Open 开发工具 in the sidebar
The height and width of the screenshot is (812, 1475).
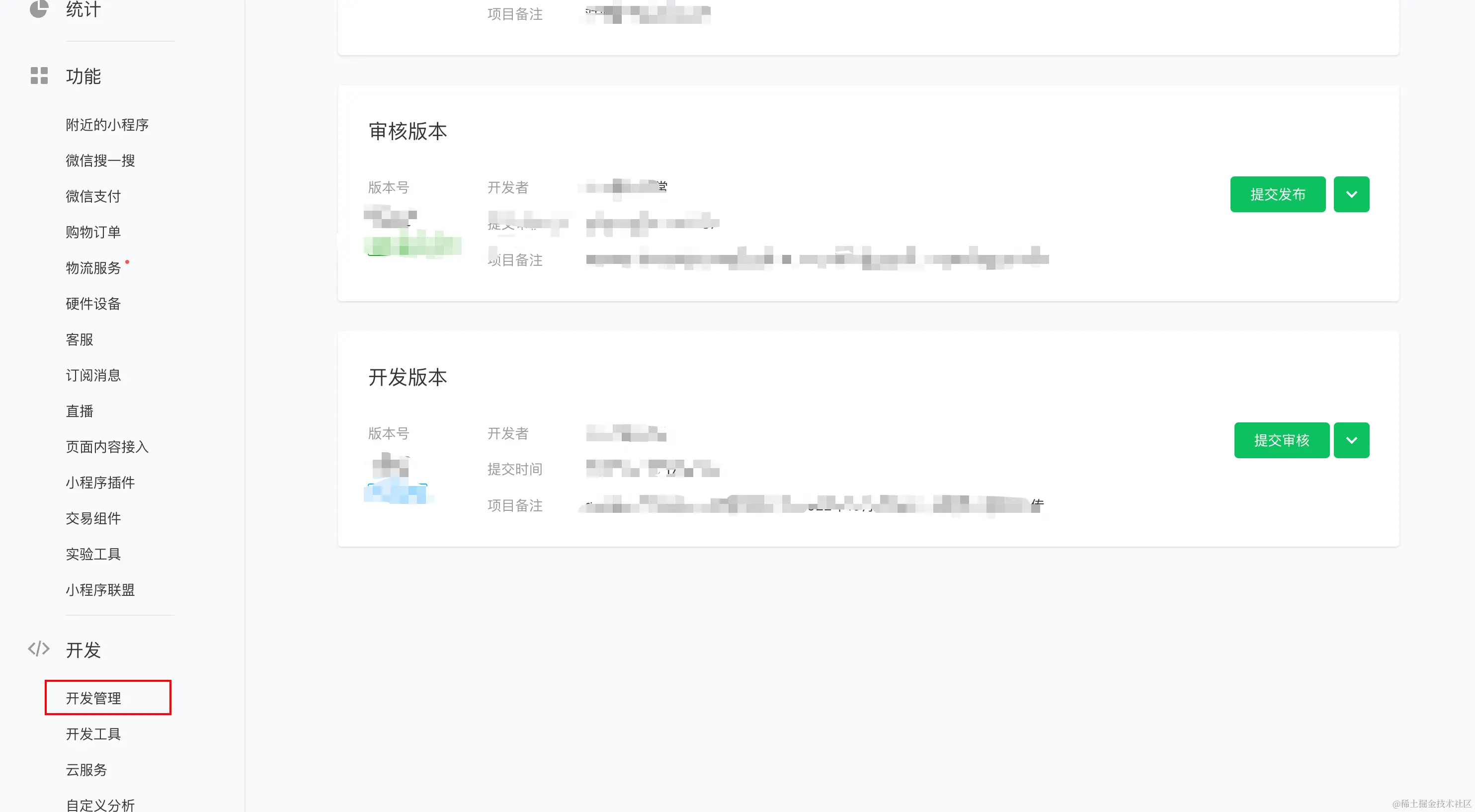(x=93, y=734)
